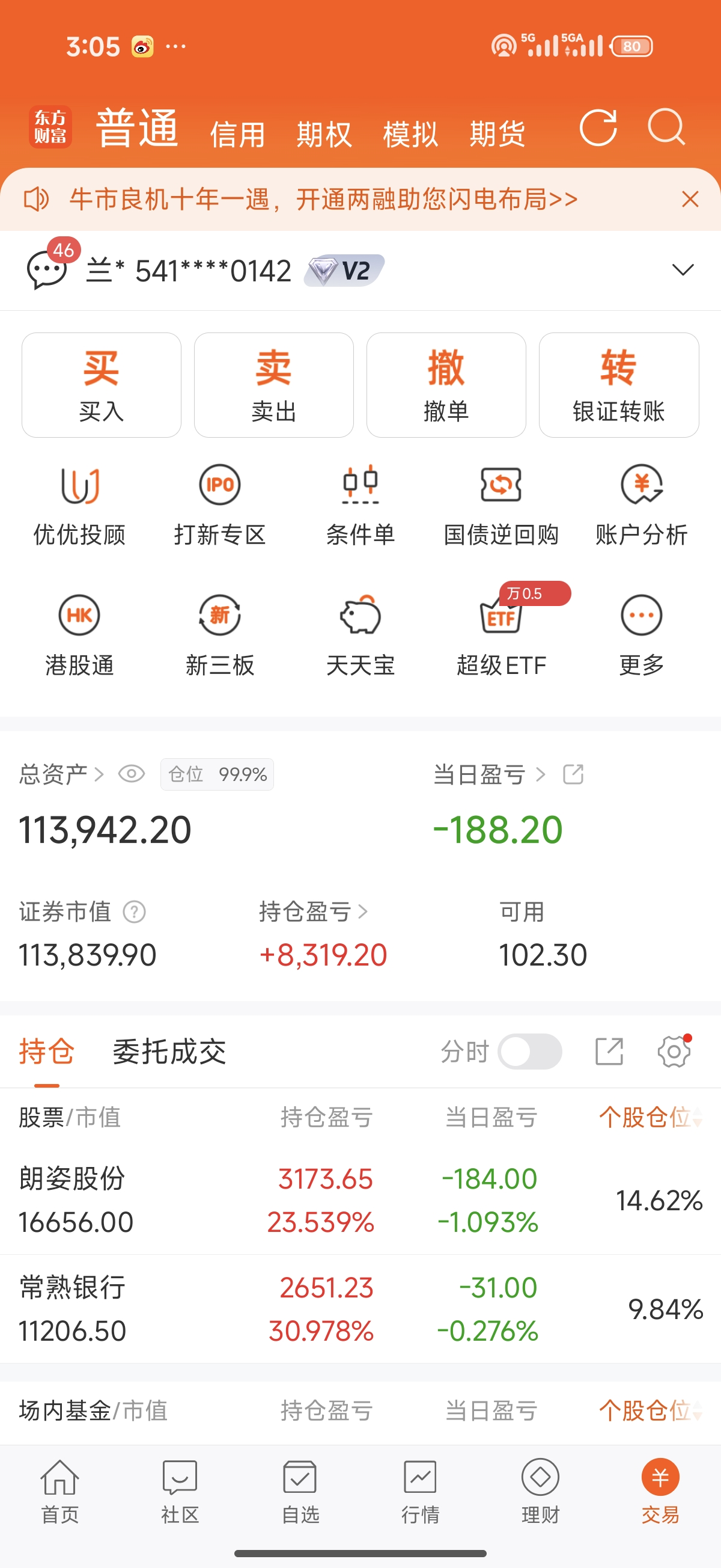
Task: Expand the account dropdown chevron
Action: 683,270
